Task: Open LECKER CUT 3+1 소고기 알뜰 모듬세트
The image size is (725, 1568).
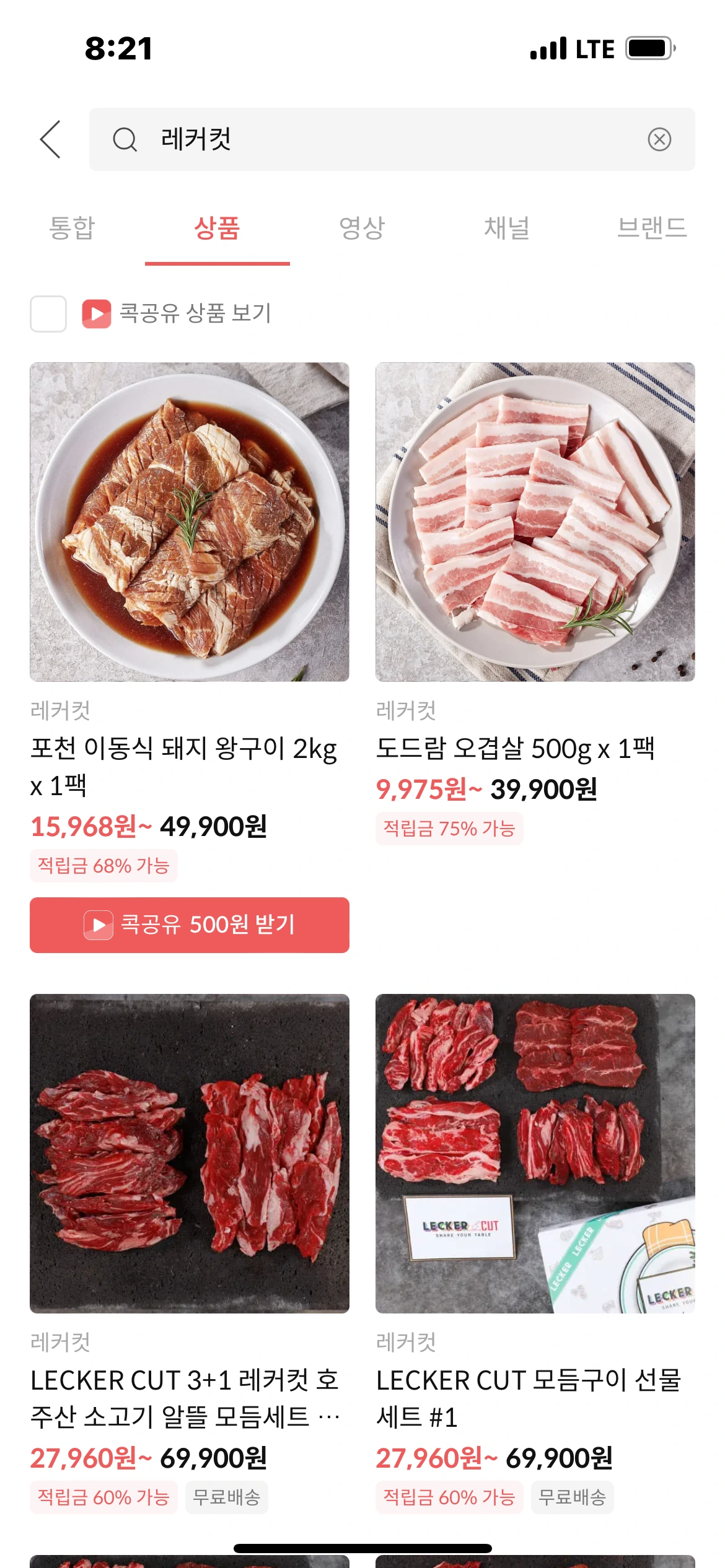Action: click(x=189, y=1153)
